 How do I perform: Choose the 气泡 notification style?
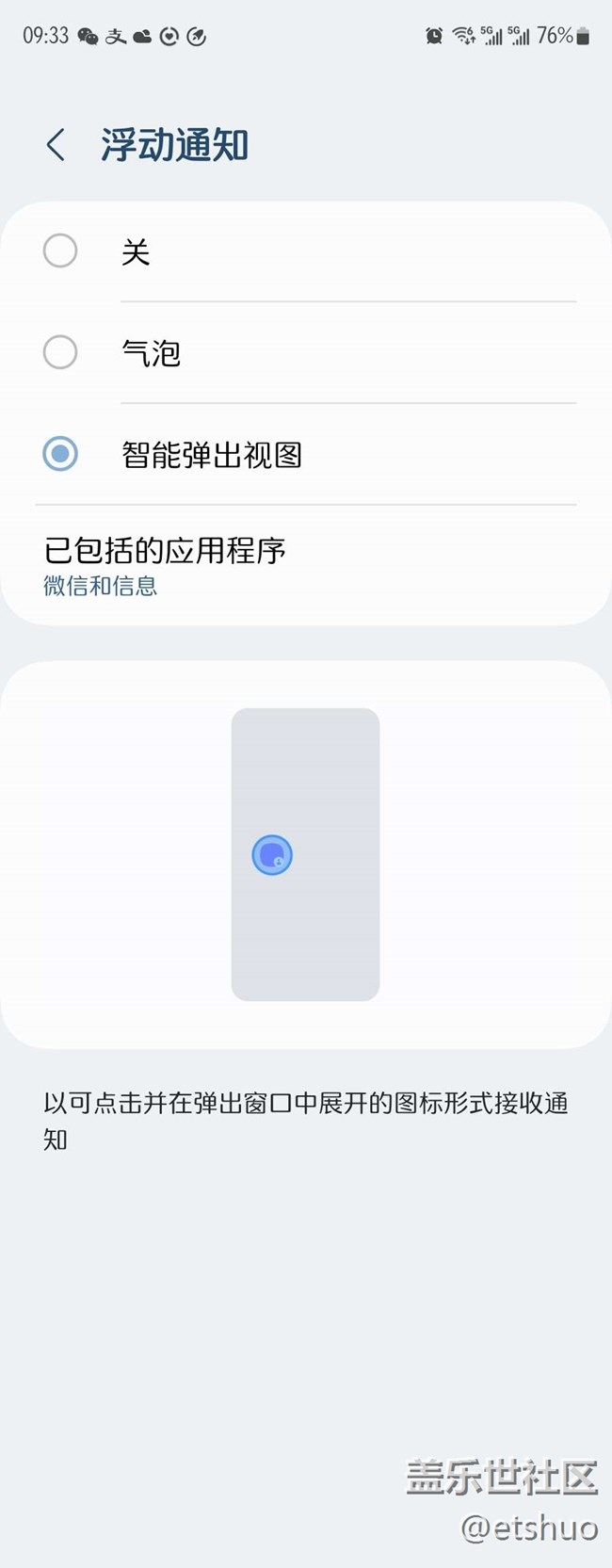[60, 353]
